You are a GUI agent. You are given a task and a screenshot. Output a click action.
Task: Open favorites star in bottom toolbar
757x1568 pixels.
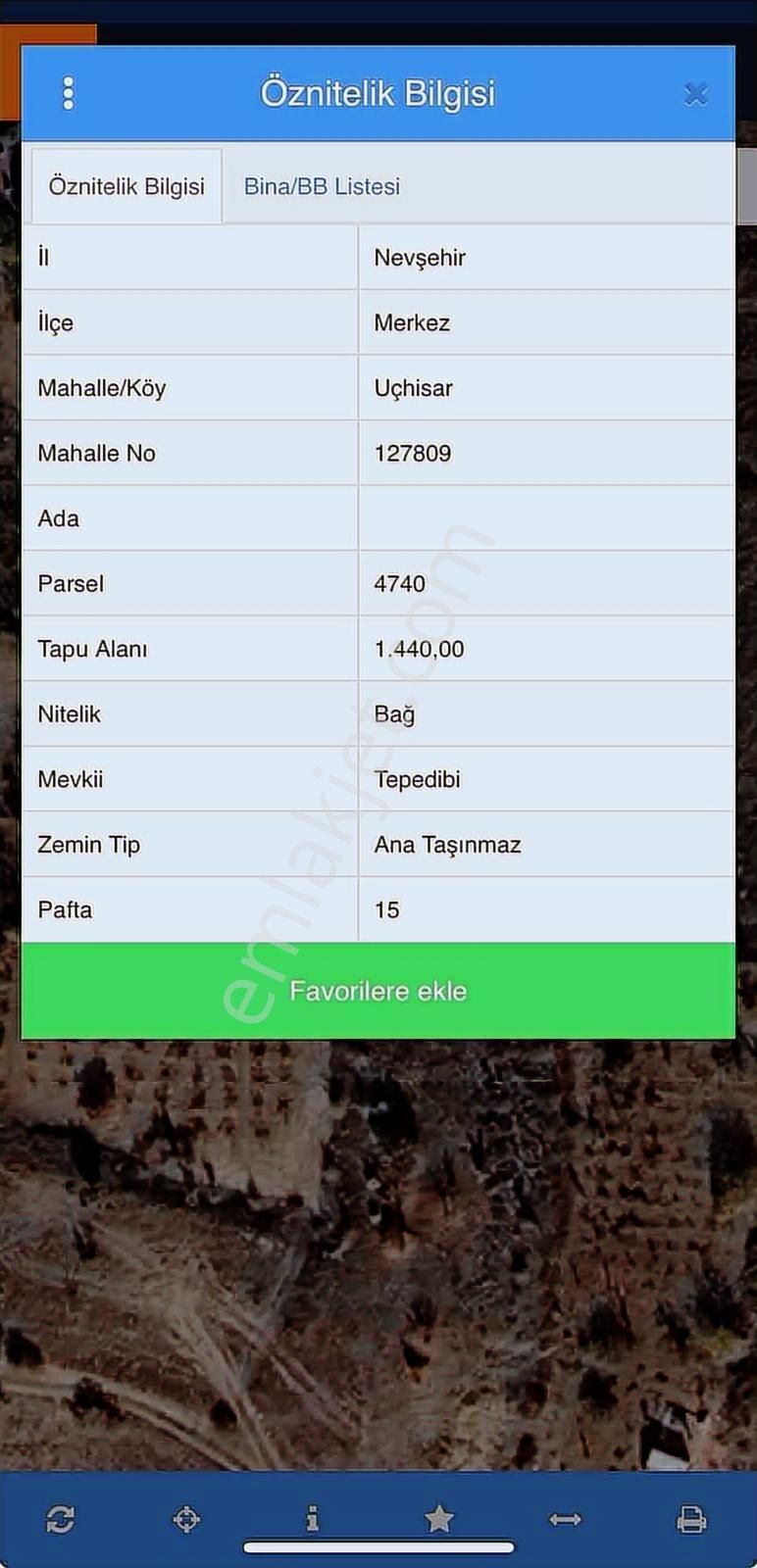coord(438,1519)
